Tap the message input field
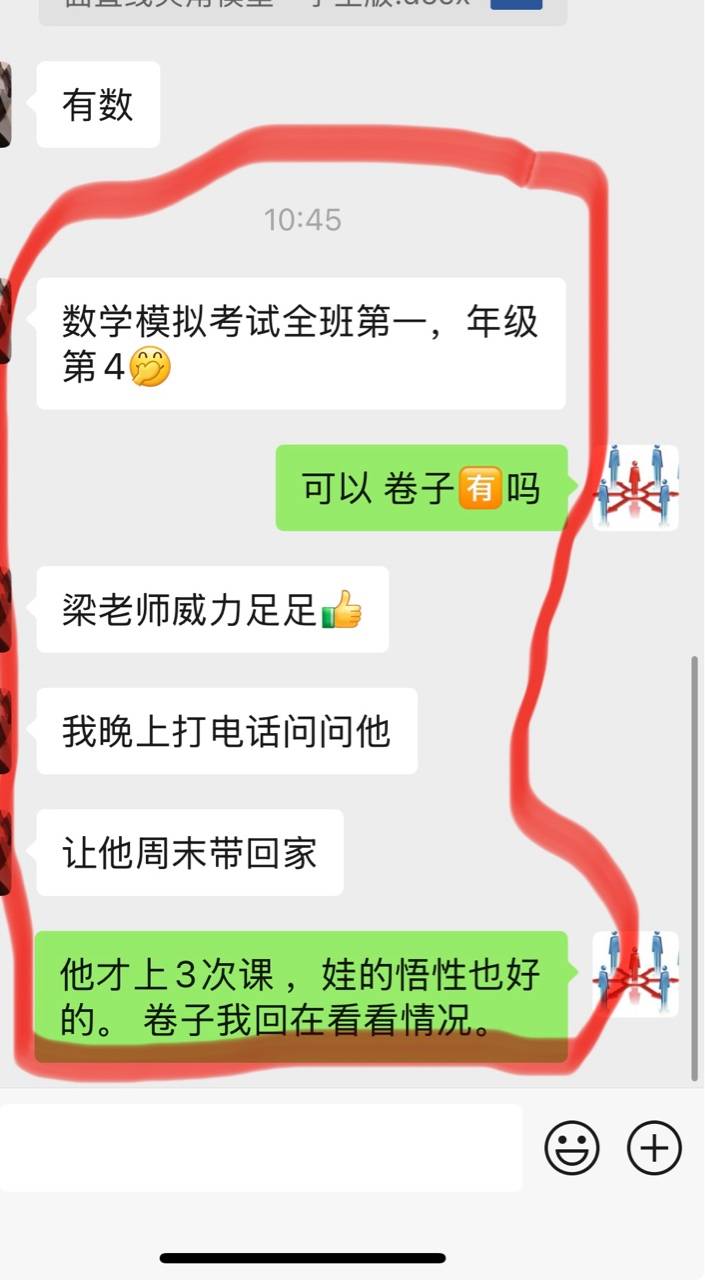The image size is (705, 1280). [262, 1147]
